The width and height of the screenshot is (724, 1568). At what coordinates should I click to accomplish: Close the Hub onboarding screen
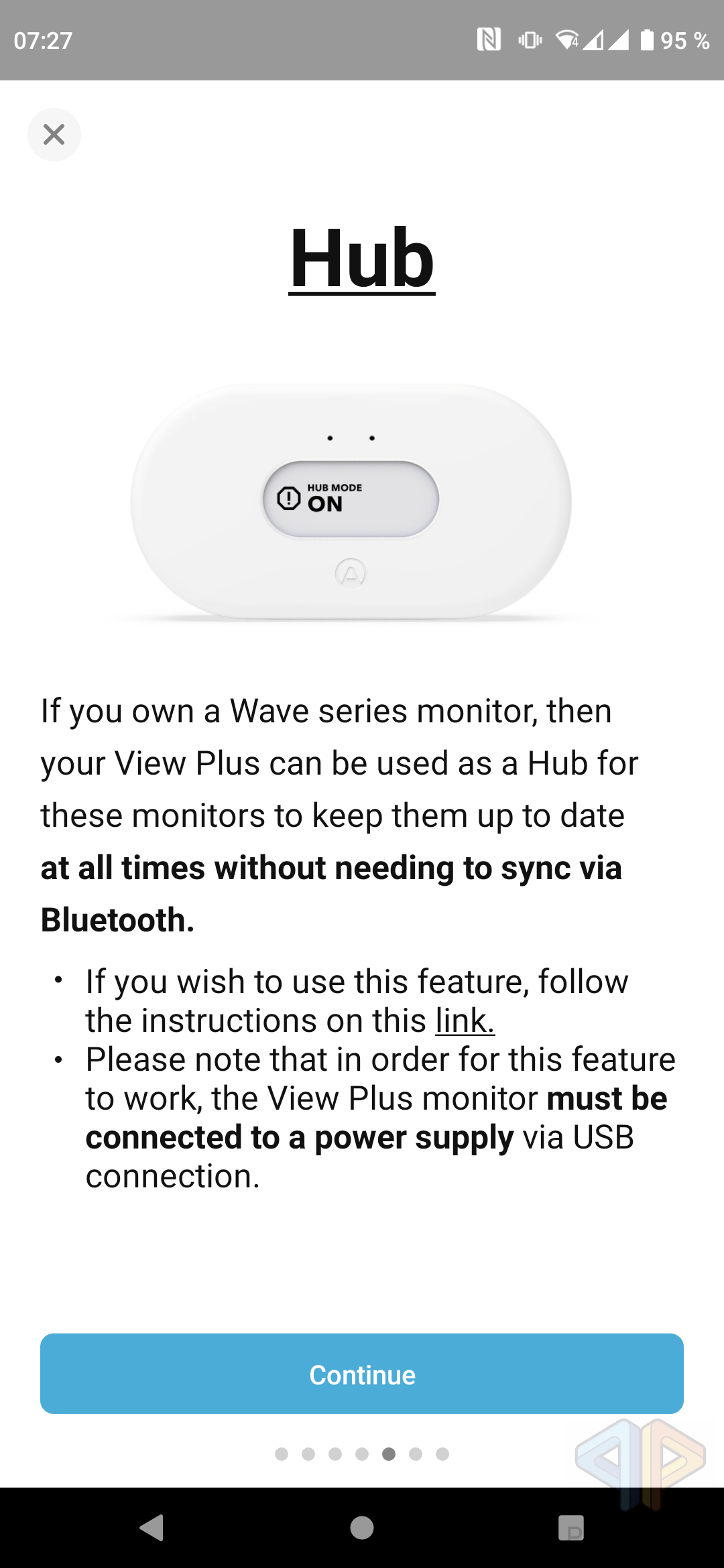click(54, 135)
